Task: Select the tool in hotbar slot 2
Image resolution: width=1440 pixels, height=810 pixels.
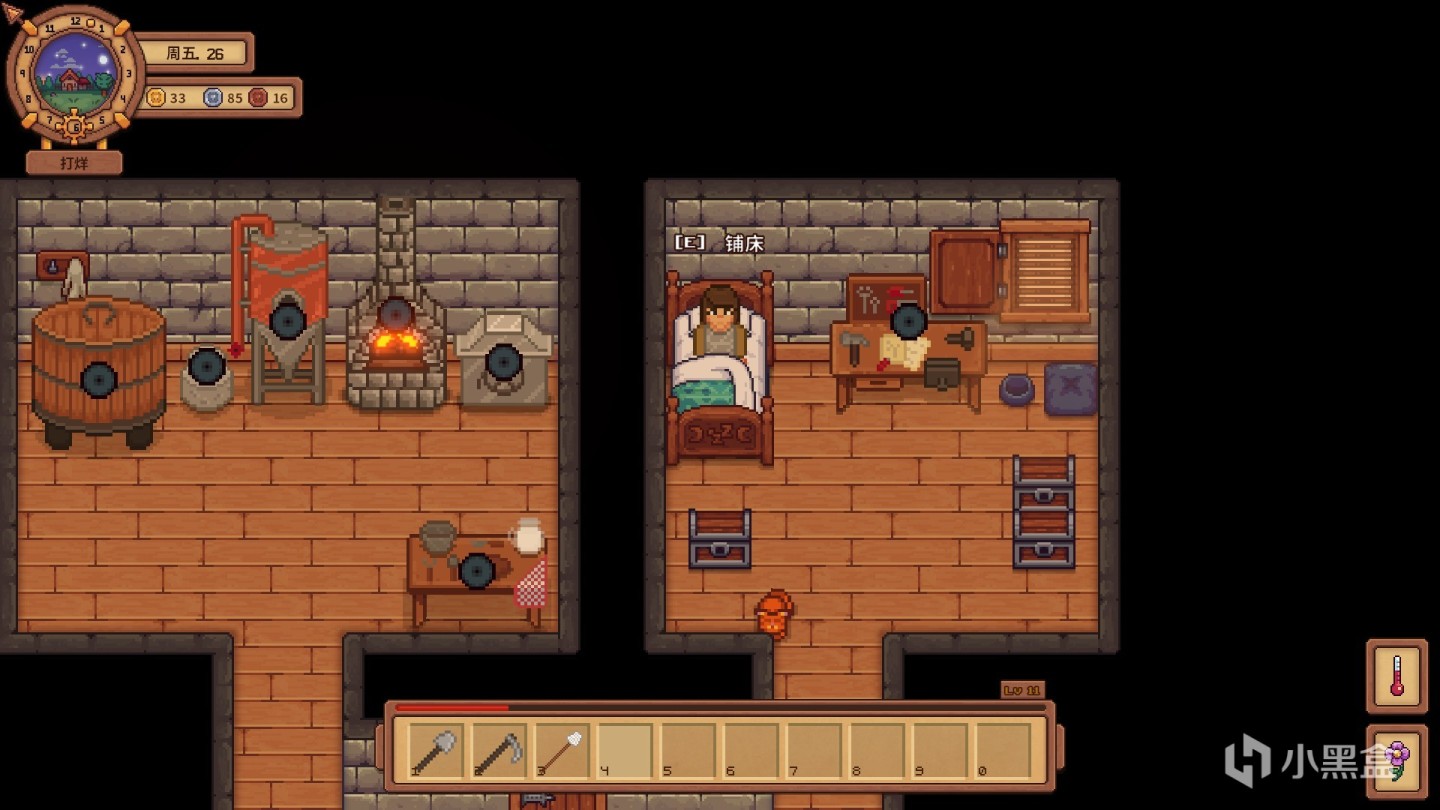Action: (499, 751)
